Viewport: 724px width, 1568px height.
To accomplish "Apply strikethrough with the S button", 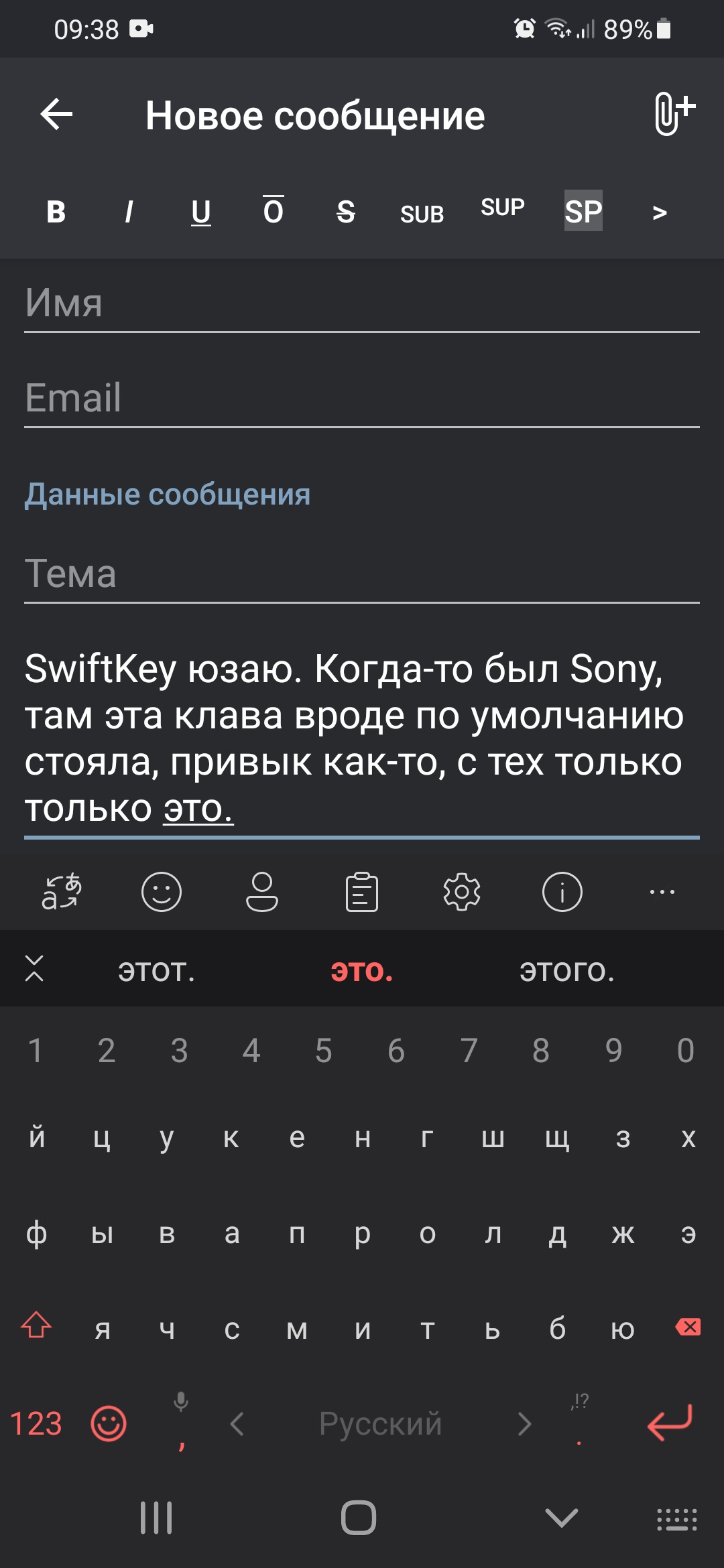I will click(346, 212).
